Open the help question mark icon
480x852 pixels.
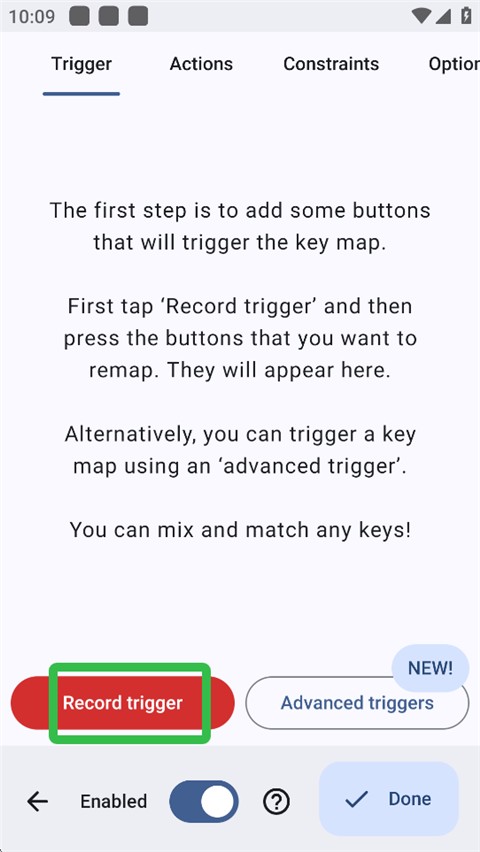276,801
